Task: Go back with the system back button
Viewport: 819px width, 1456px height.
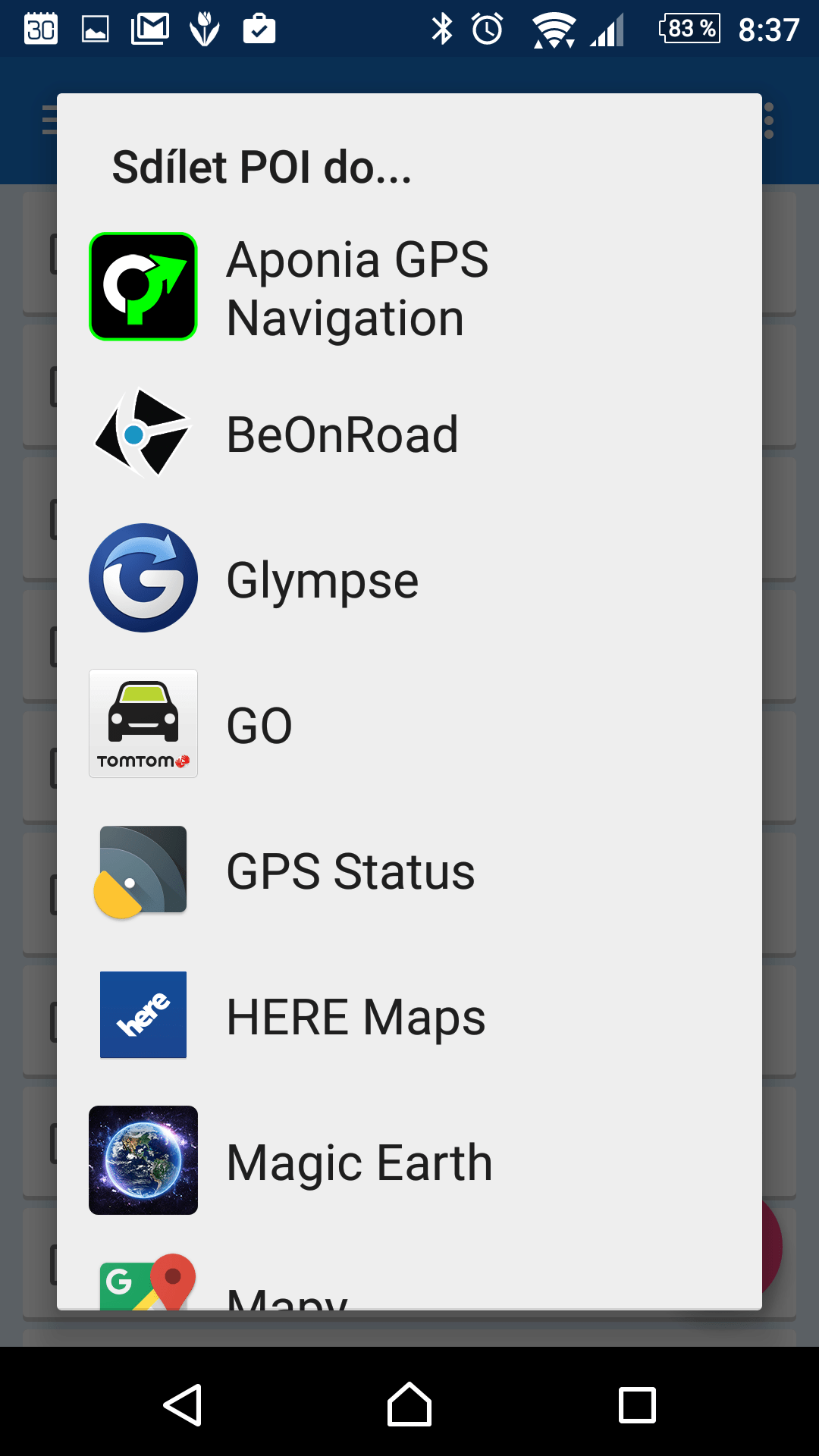Action: coord(183,1404)
